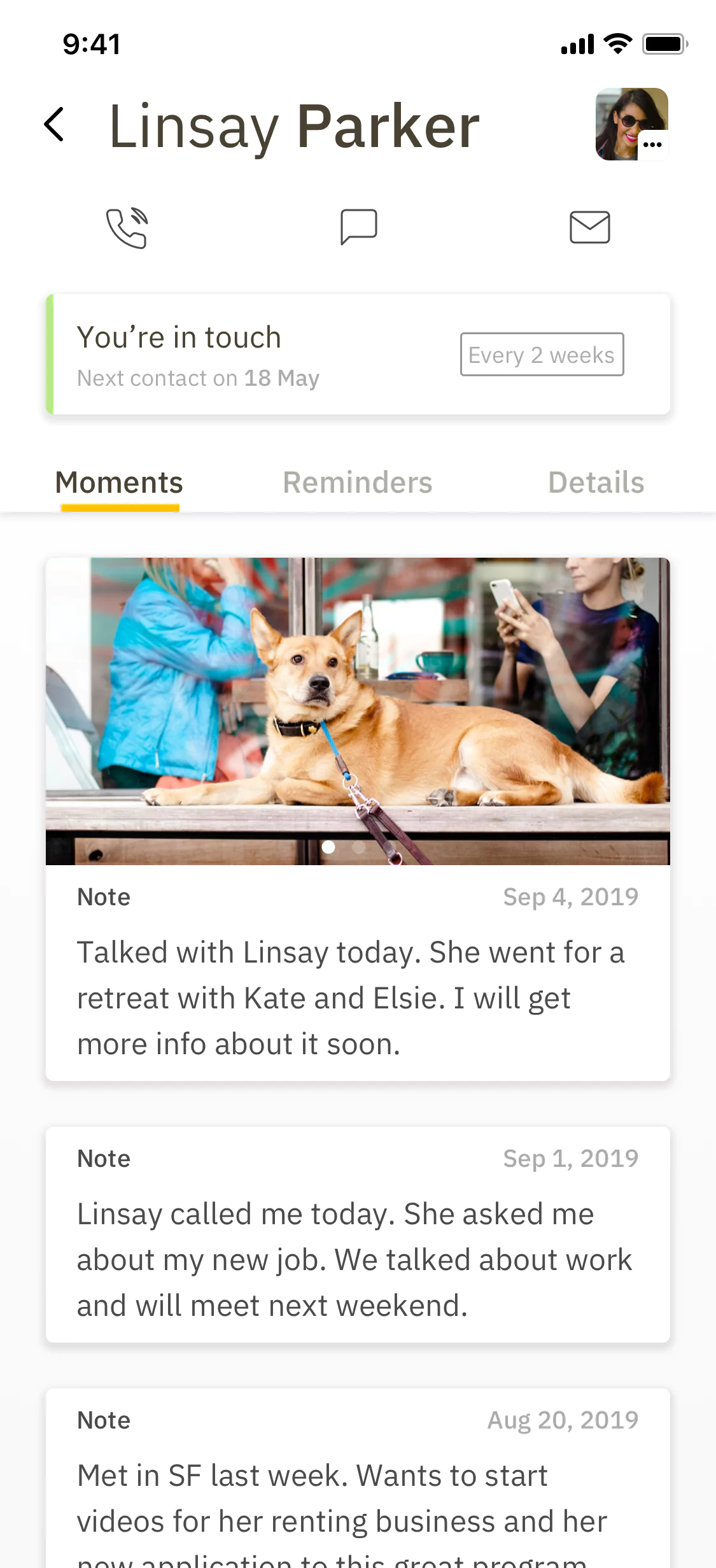Open the Details tab

[x=596, y=482]
